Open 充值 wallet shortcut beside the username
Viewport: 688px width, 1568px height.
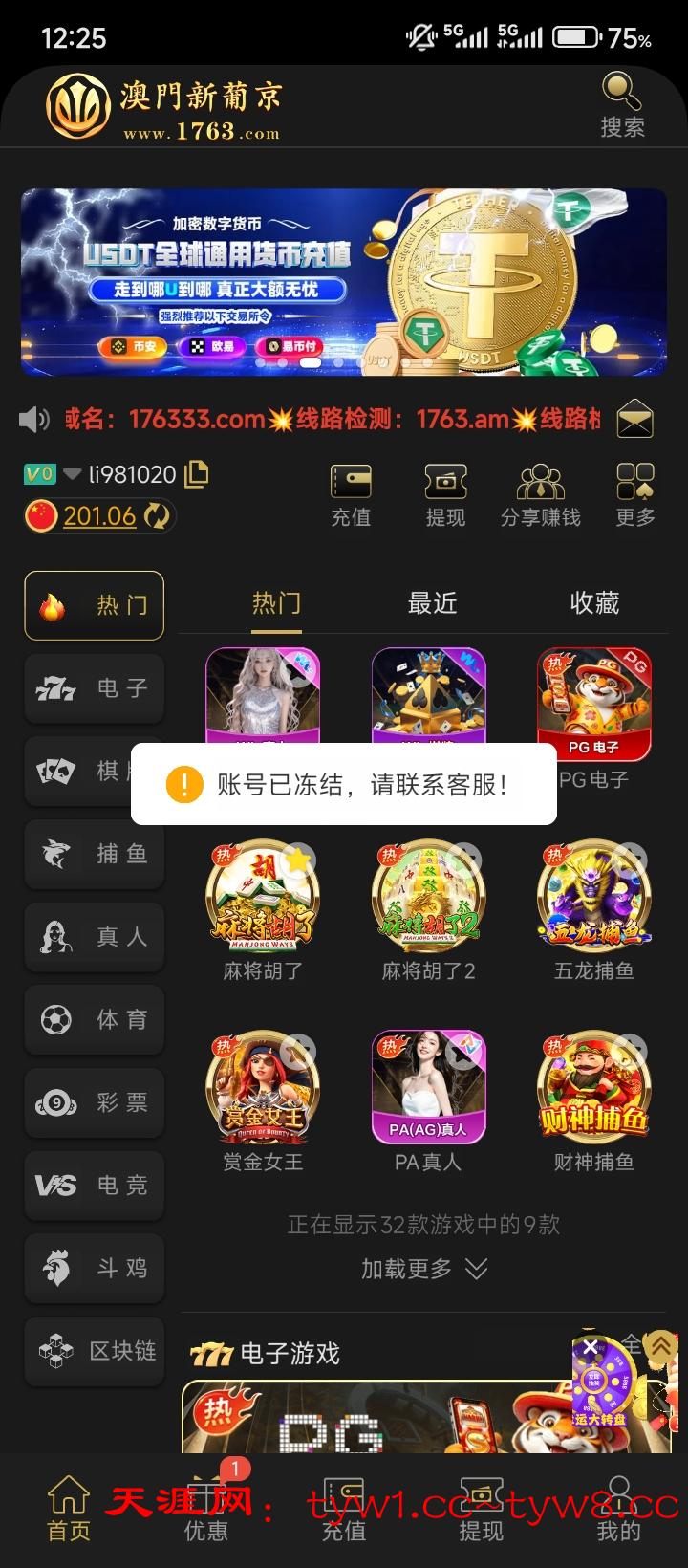pos(351,494)
